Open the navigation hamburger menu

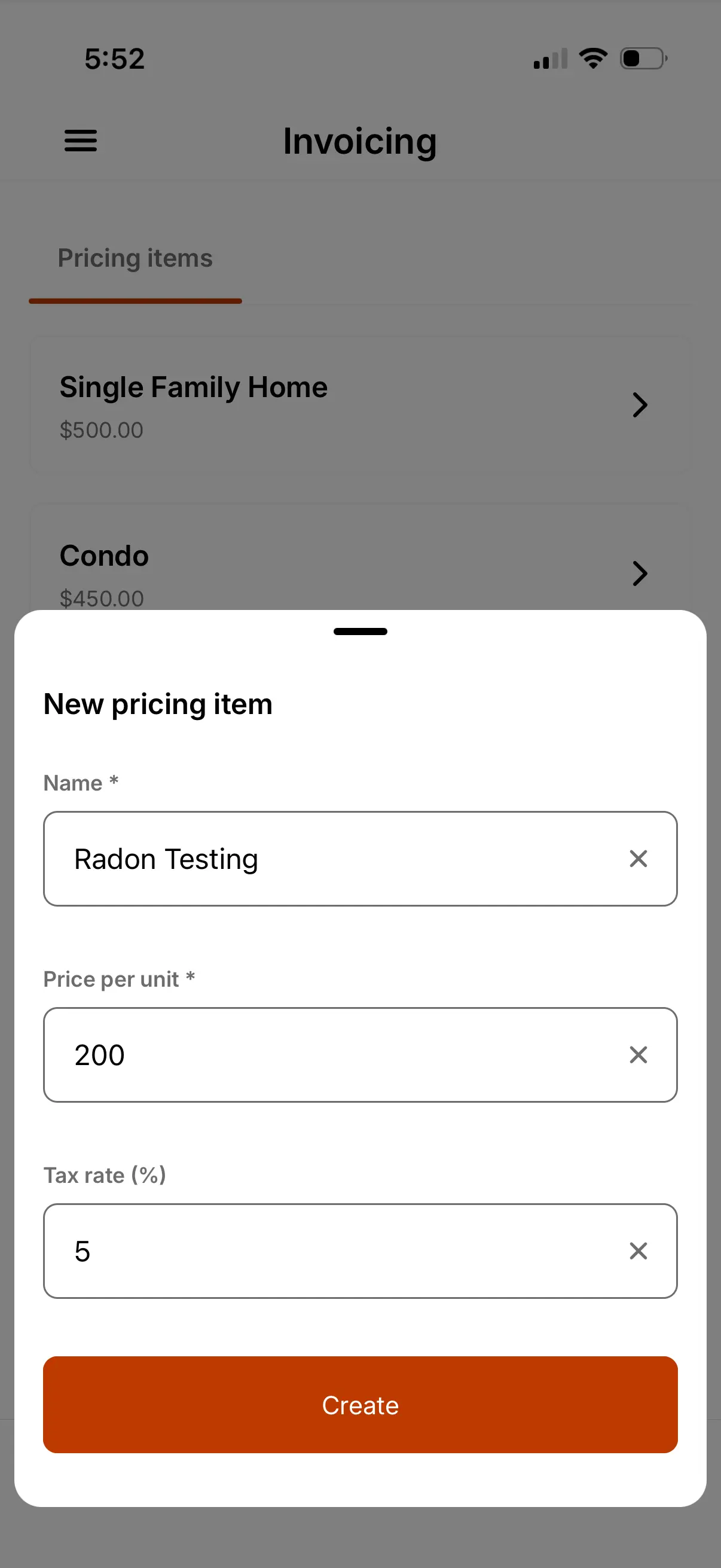coord(80,141)
